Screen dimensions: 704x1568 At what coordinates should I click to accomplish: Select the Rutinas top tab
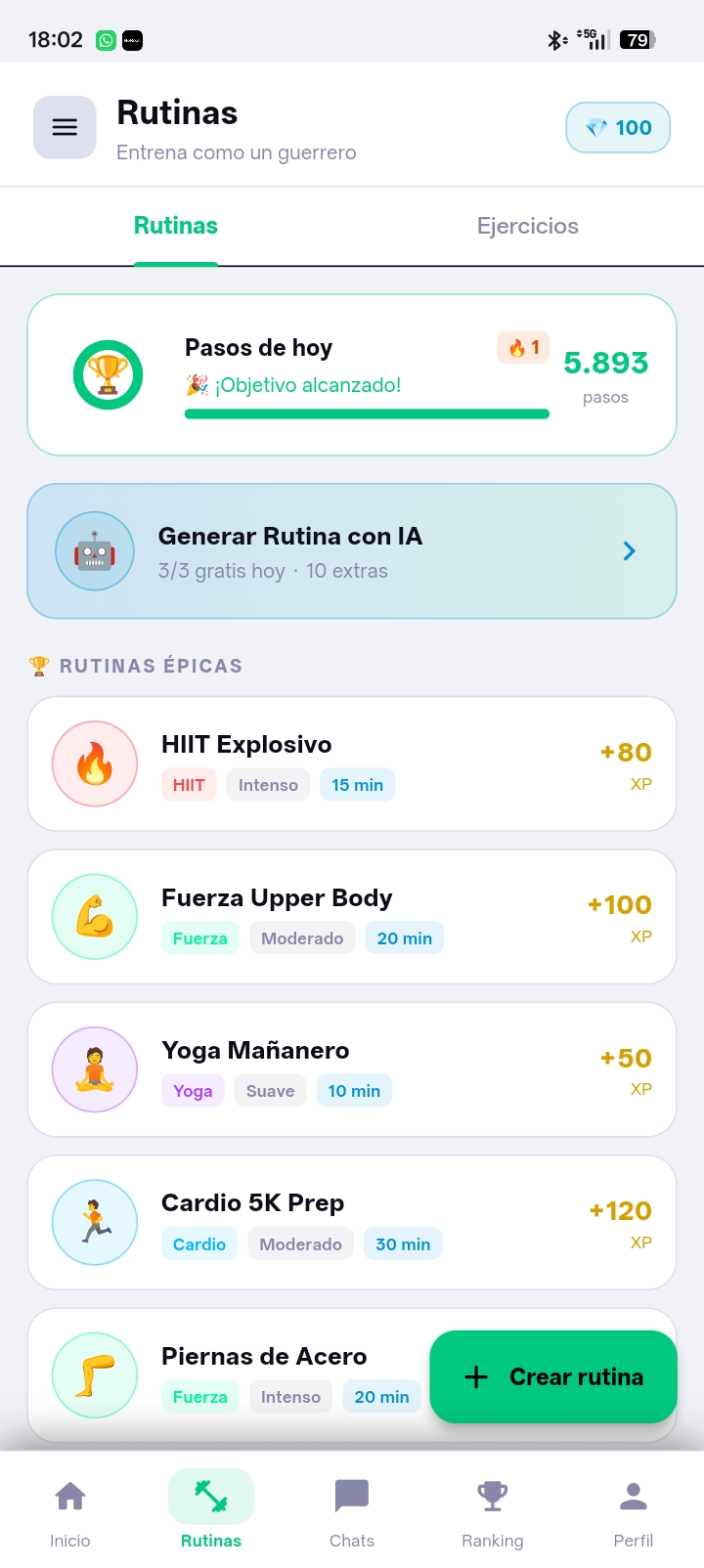[176, 226]
